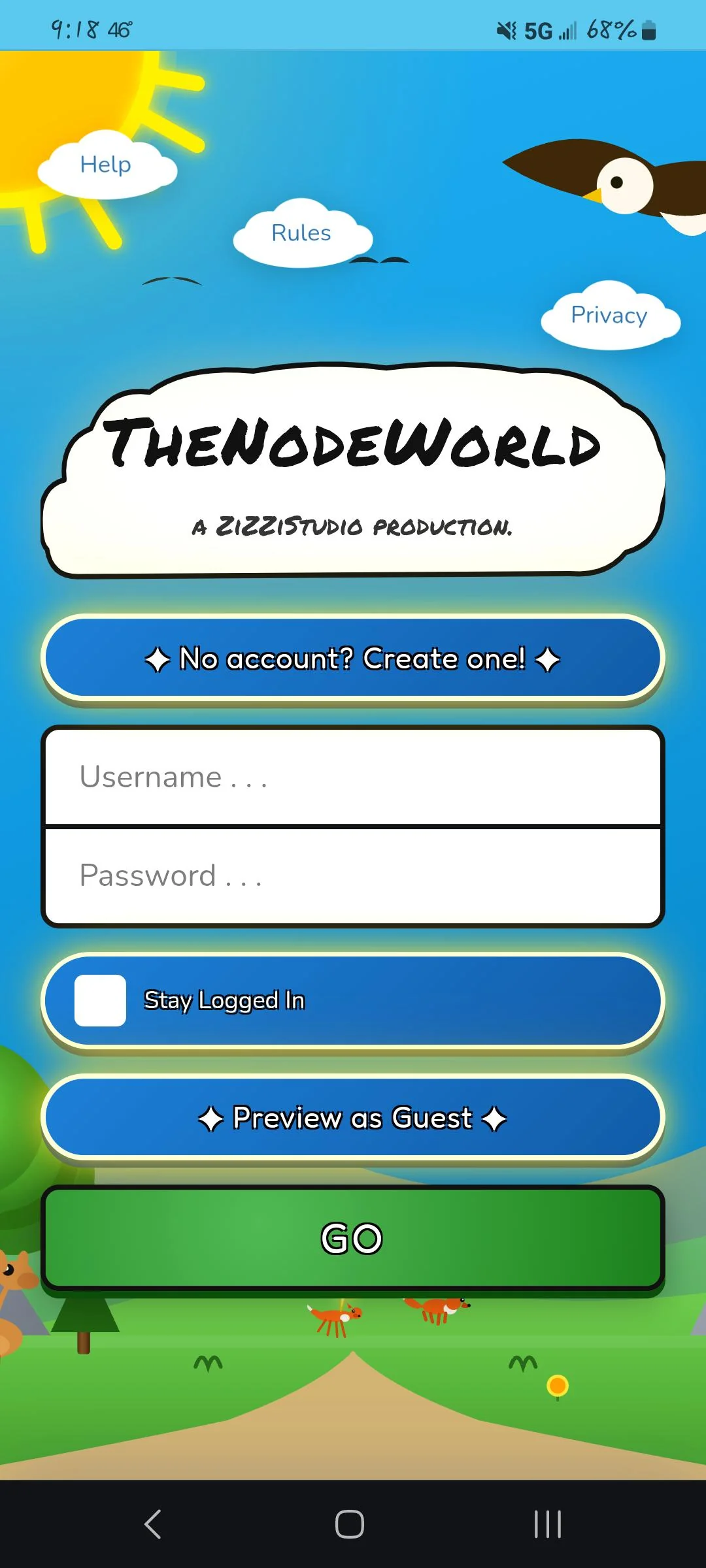Click the No account? Create one! button
This screenshot has height=1568, width=706.
click(x=353, y=659)
